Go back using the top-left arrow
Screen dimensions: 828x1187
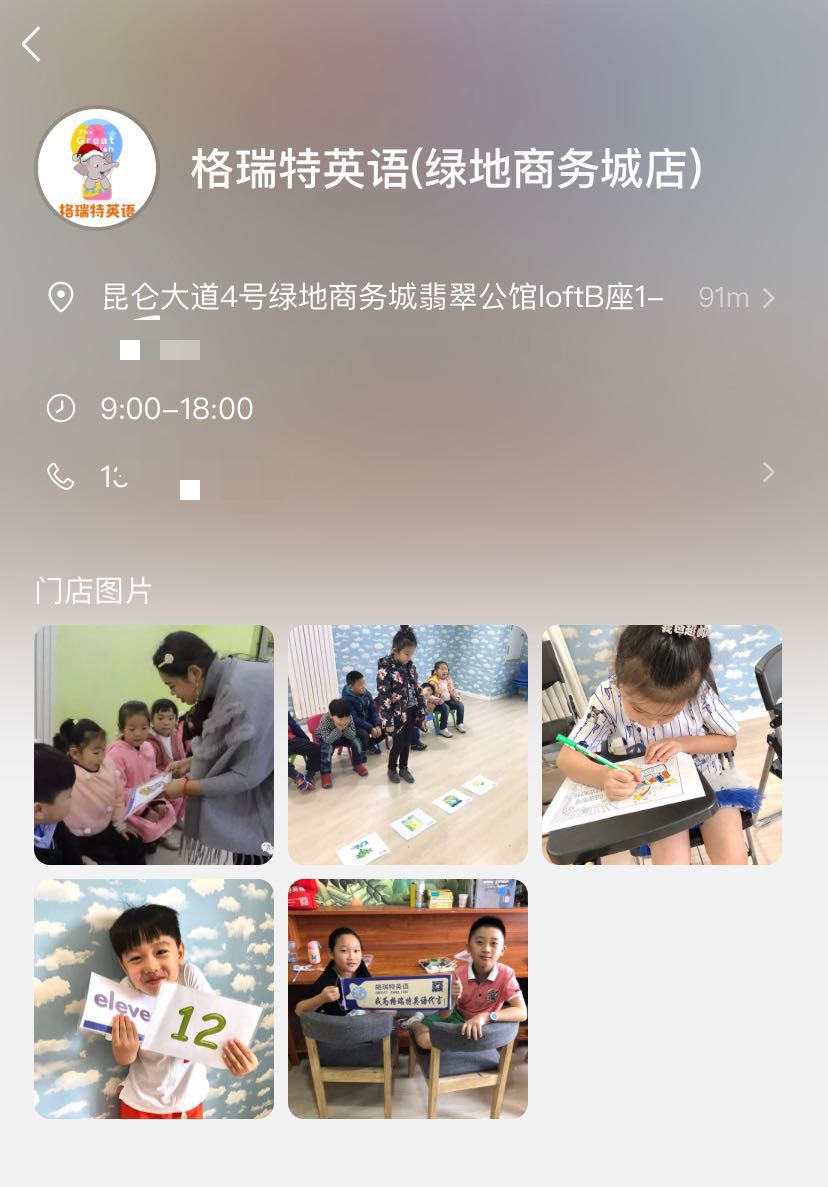coord(32,45)
